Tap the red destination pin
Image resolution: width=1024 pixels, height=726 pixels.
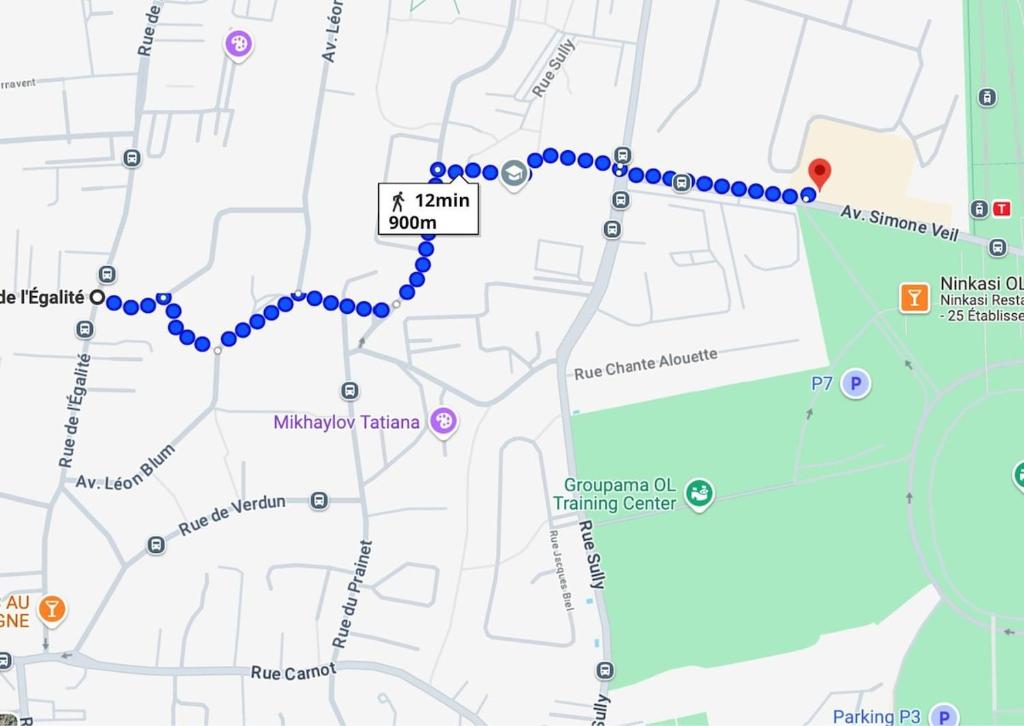pyautogui.click(x=819, y=174)
